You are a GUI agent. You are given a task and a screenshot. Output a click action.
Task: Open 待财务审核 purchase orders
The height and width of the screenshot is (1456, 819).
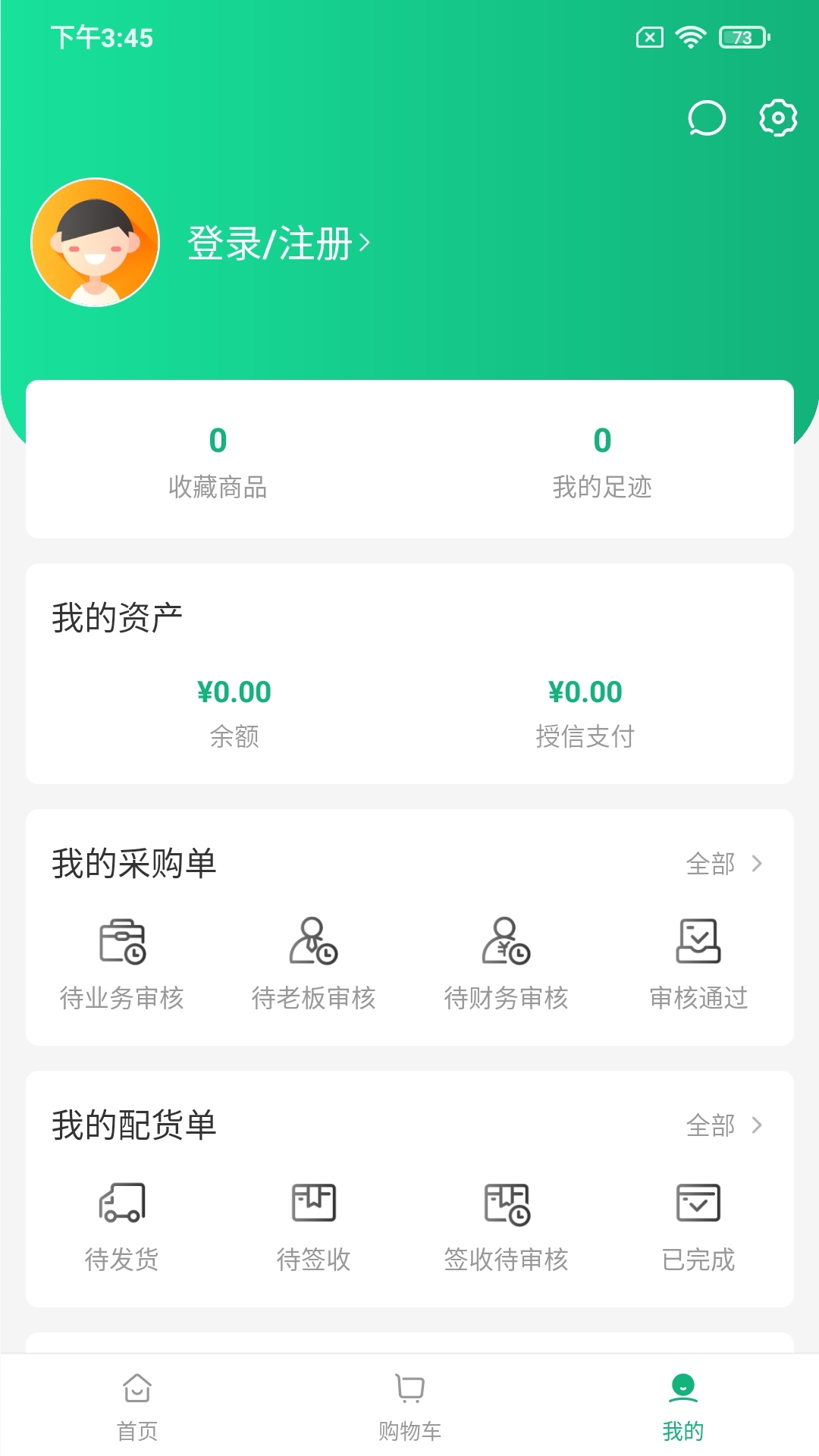pyautogui.click(x=506, y=963)
